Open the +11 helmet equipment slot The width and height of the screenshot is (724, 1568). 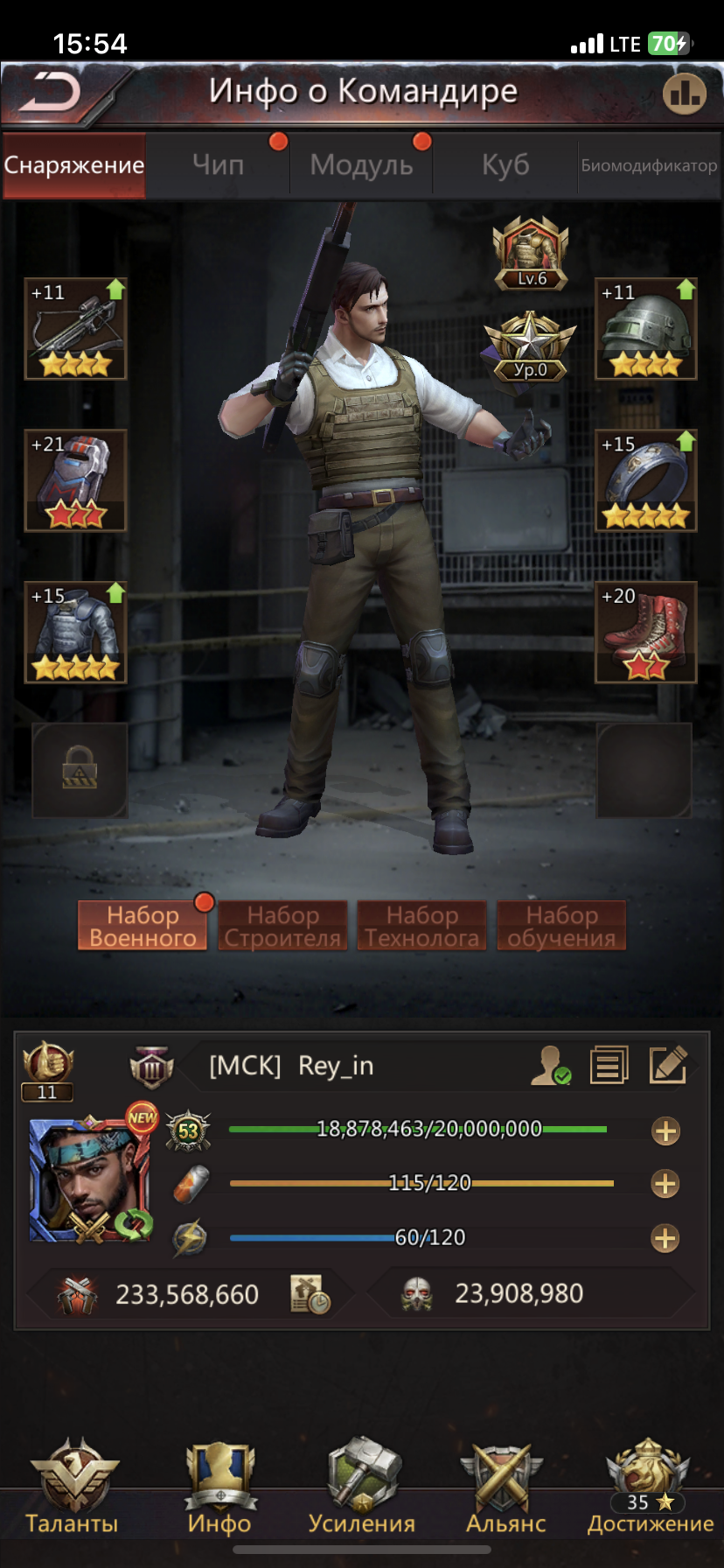pos(646,329)
